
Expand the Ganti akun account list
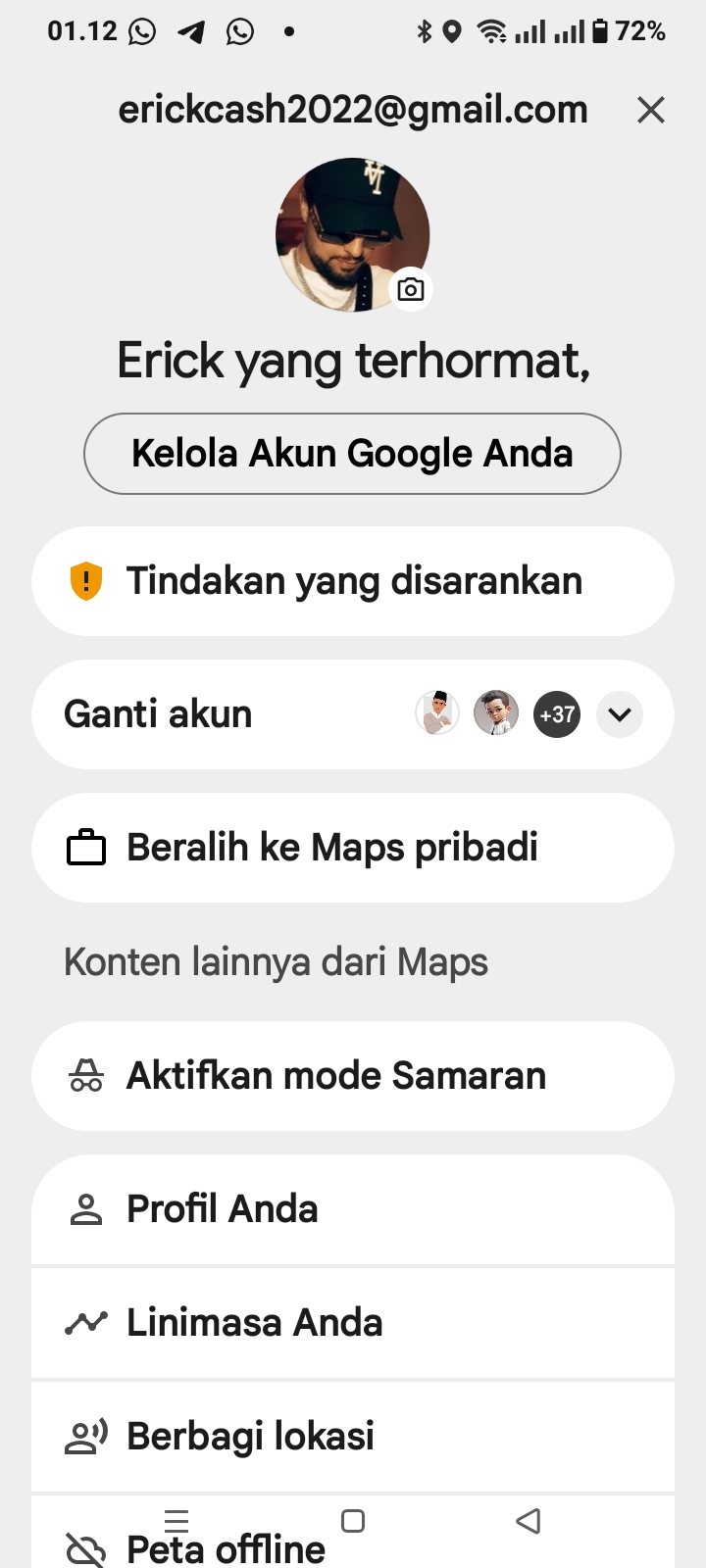(x=620, y=714)
